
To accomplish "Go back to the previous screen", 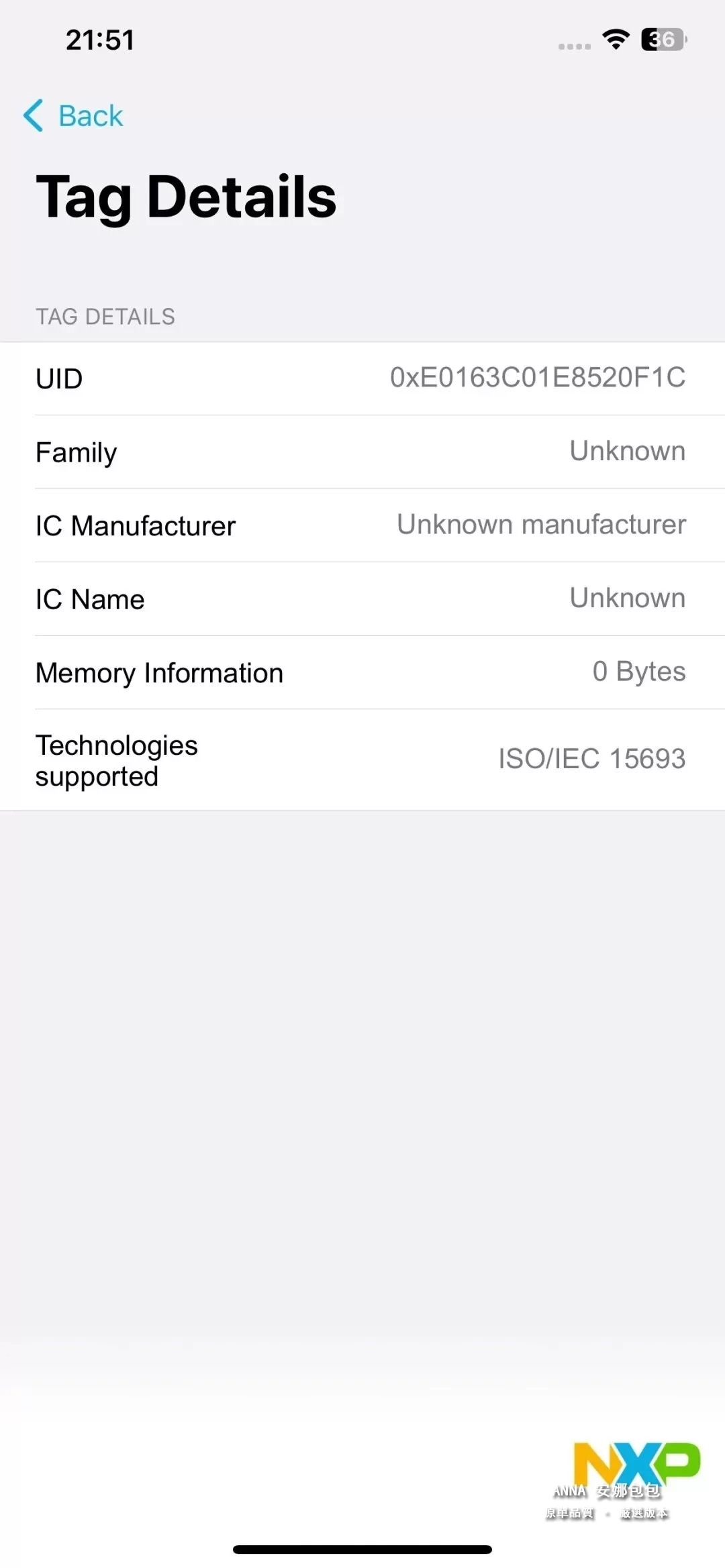I will (x=74, y=115).
